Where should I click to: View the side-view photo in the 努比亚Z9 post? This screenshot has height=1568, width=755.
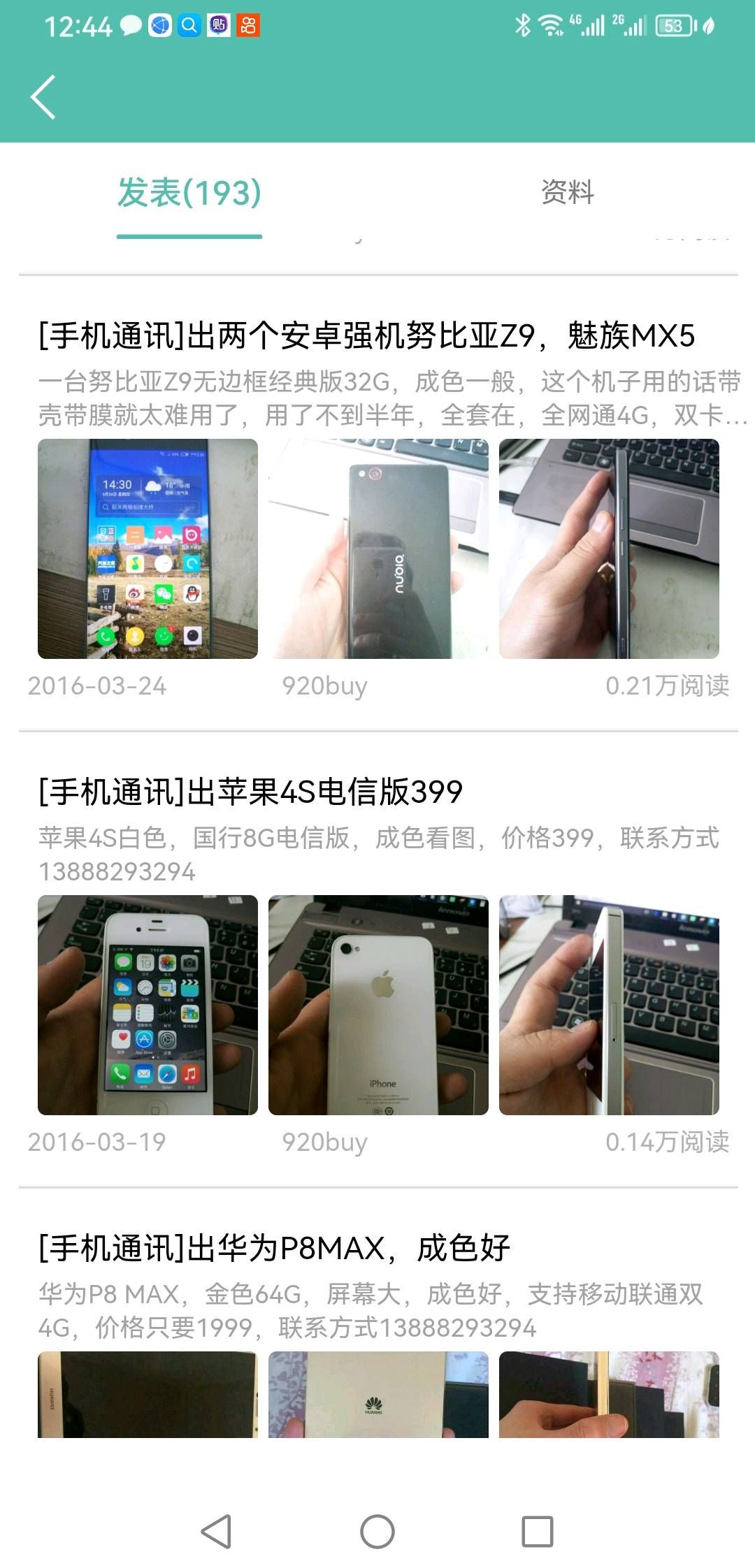tap(609, 549)
